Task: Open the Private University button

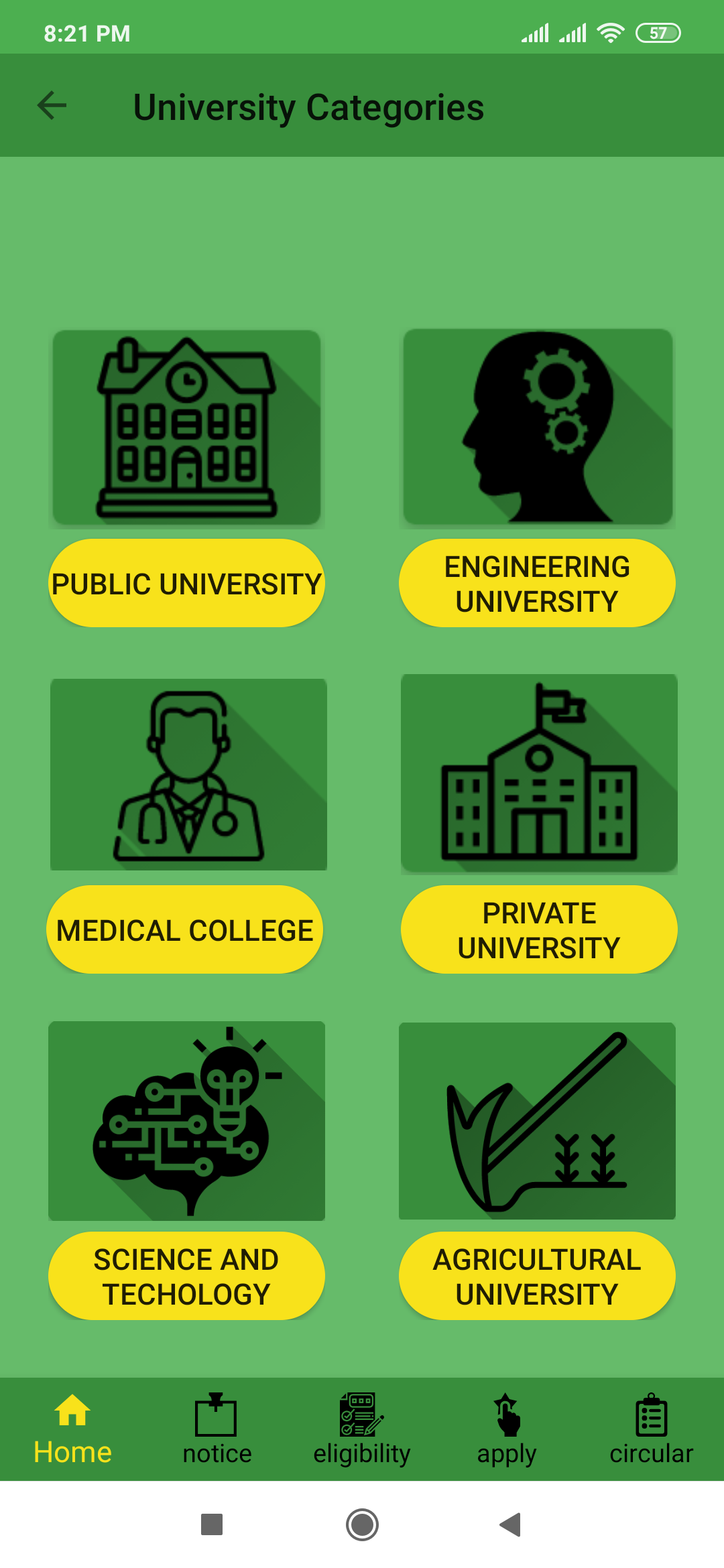Action: [539, 929]
